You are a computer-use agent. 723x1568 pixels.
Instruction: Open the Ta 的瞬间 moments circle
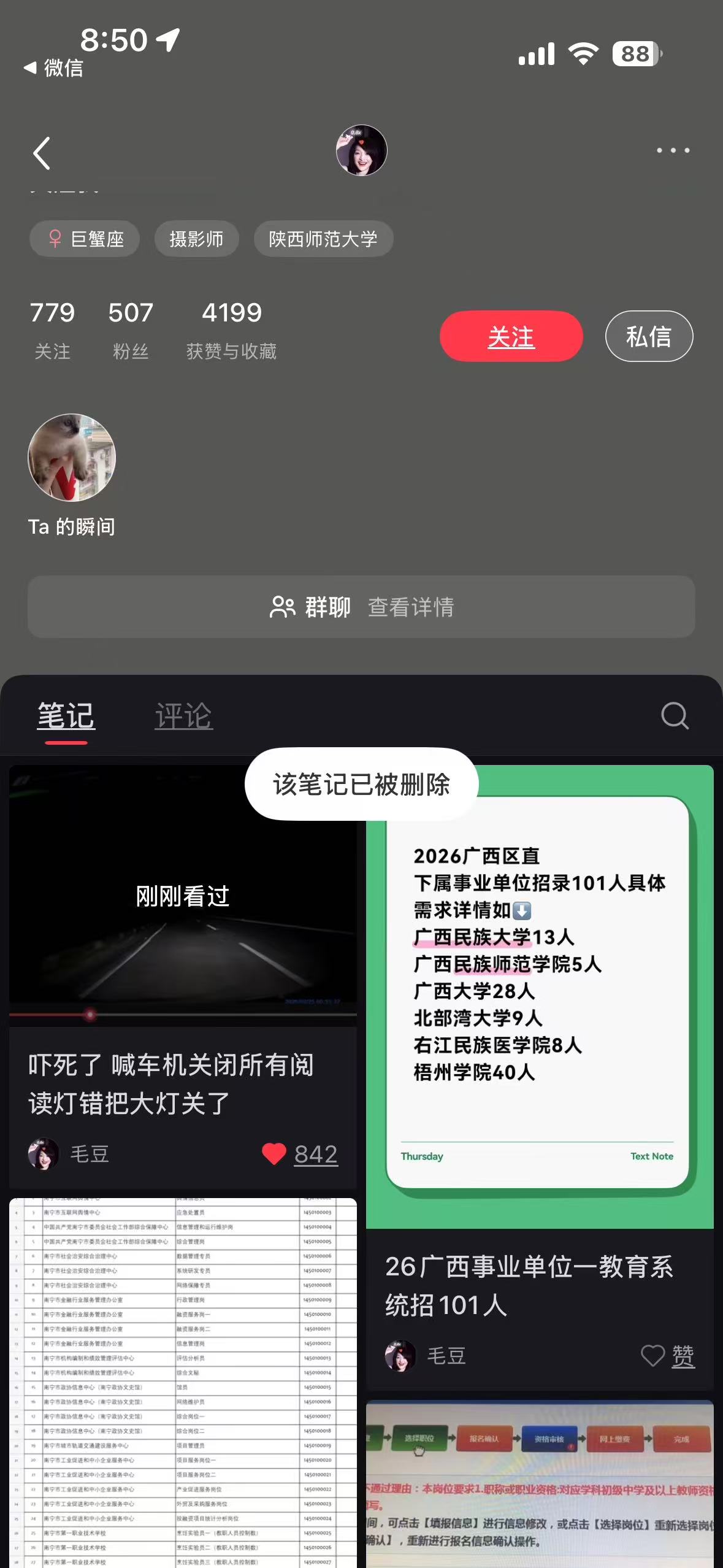72,458
